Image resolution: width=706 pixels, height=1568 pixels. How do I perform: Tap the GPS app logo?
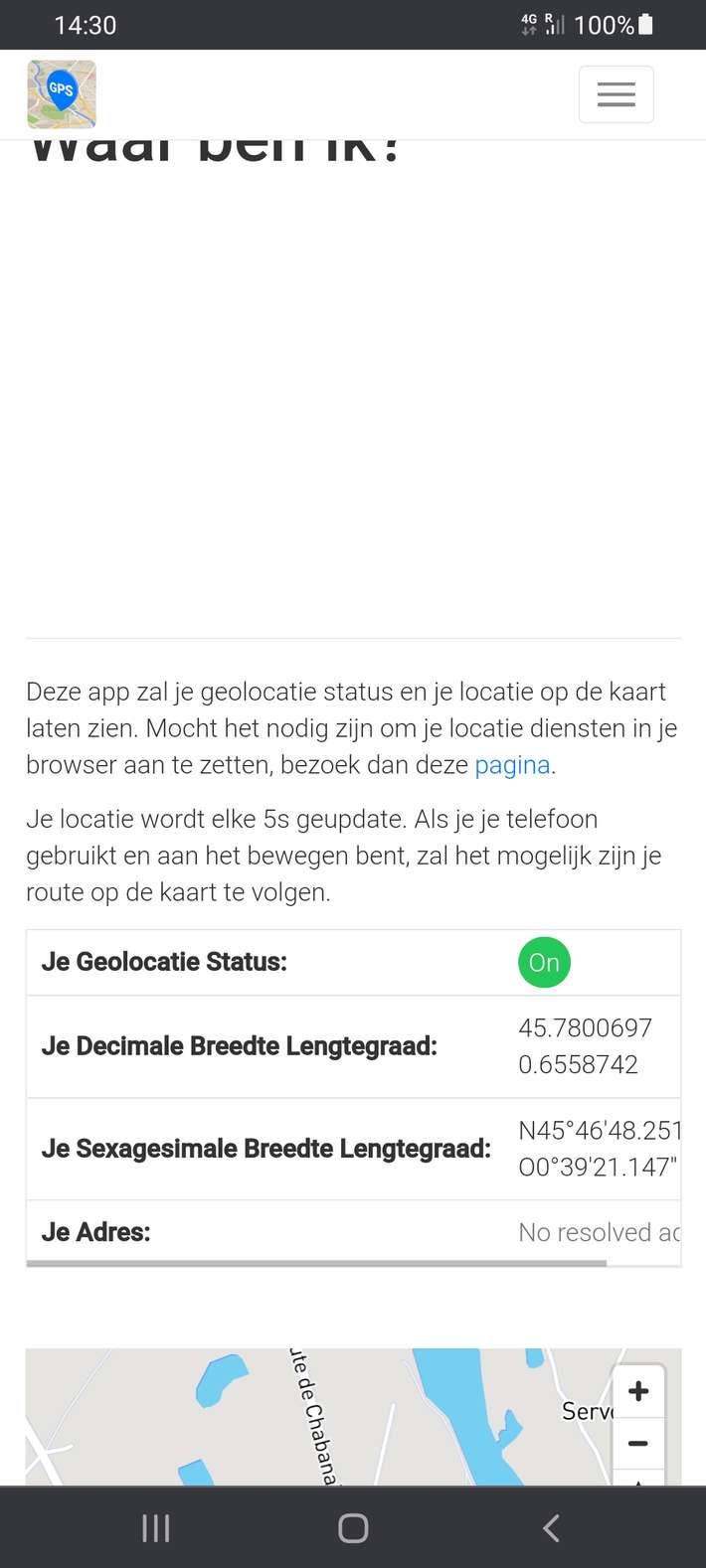[62, 94]
